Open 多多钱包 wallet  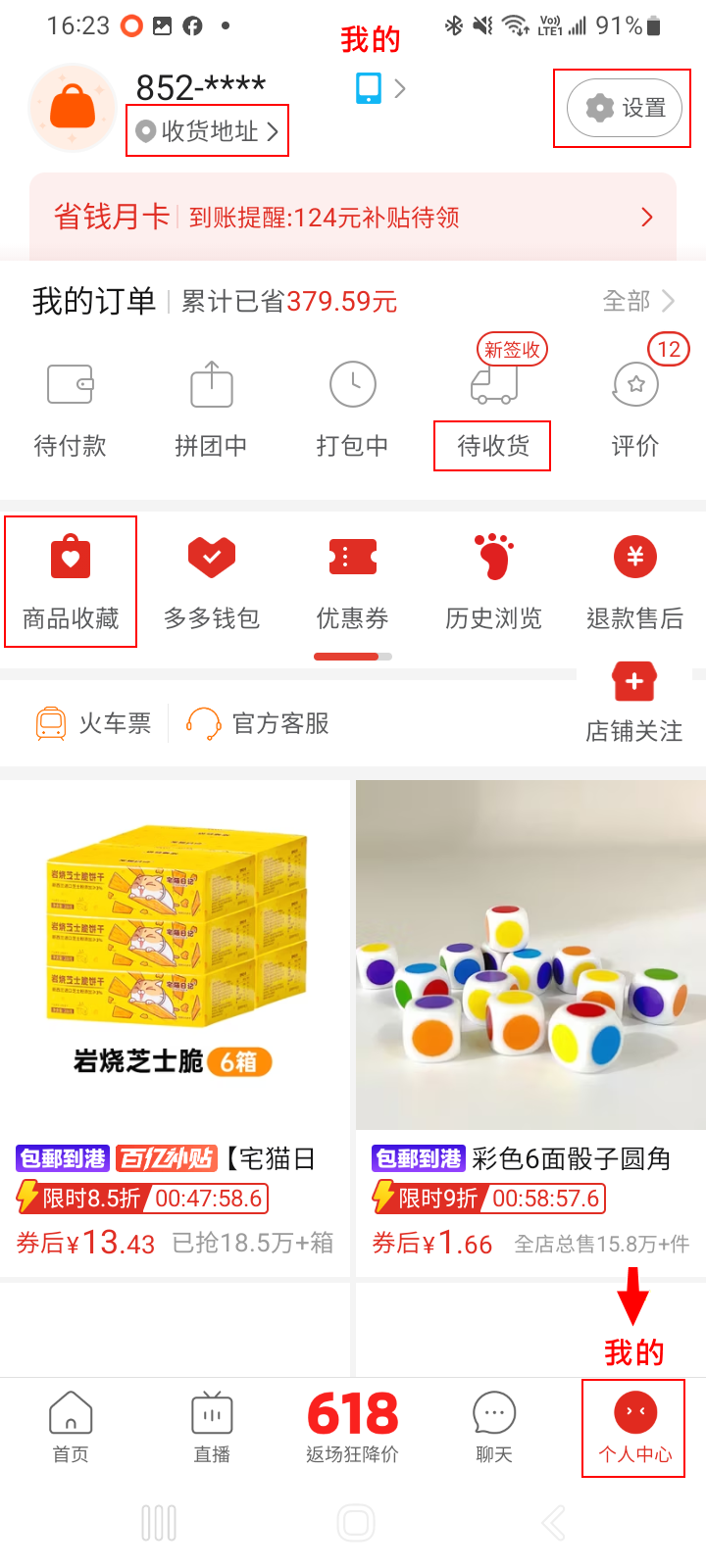point(212,582)
